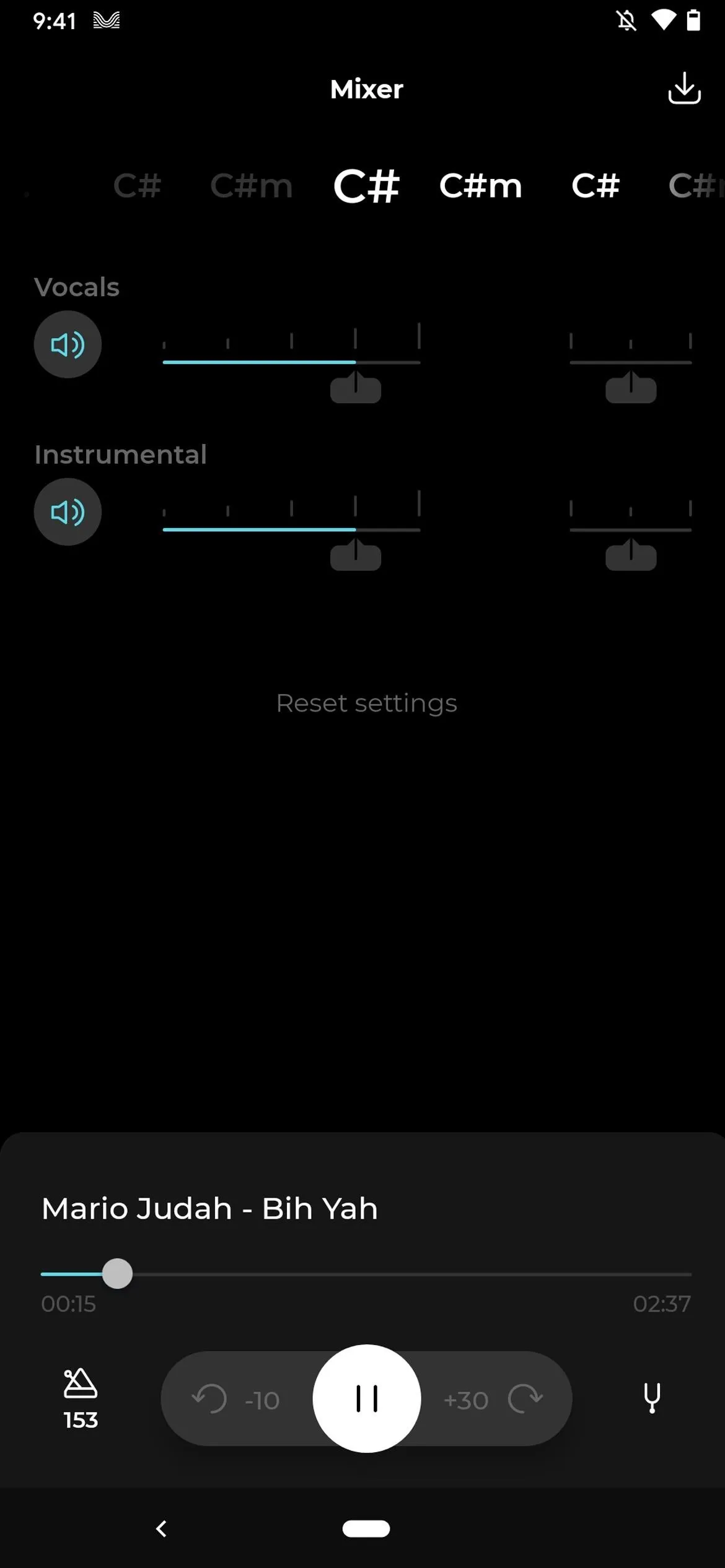
Task: Tap the Vocals pan slider
Action: pos(631,363)
